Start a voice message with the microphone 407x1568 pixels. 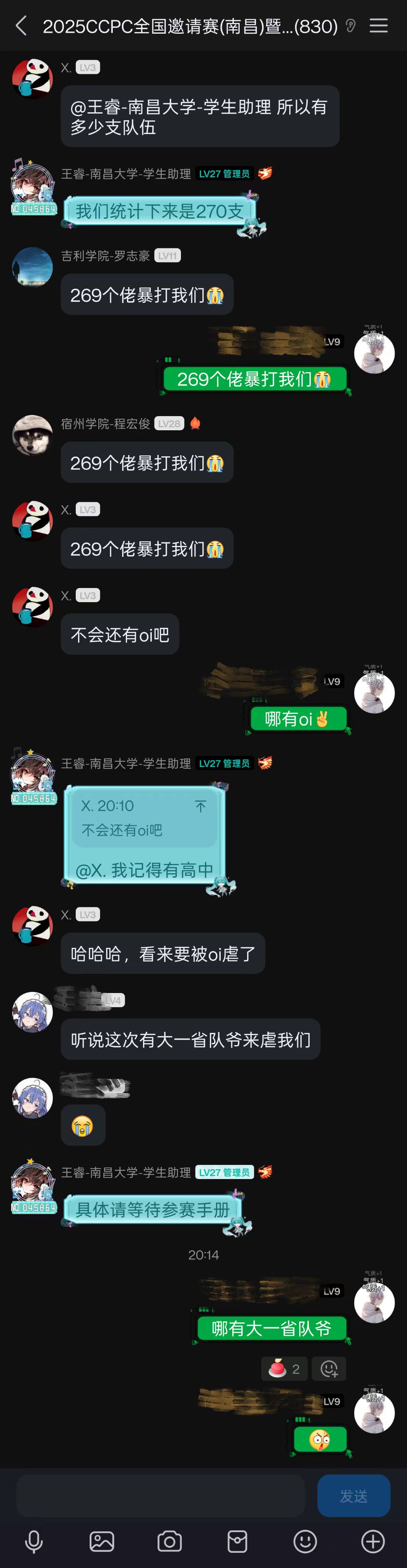click(34, 1541)
